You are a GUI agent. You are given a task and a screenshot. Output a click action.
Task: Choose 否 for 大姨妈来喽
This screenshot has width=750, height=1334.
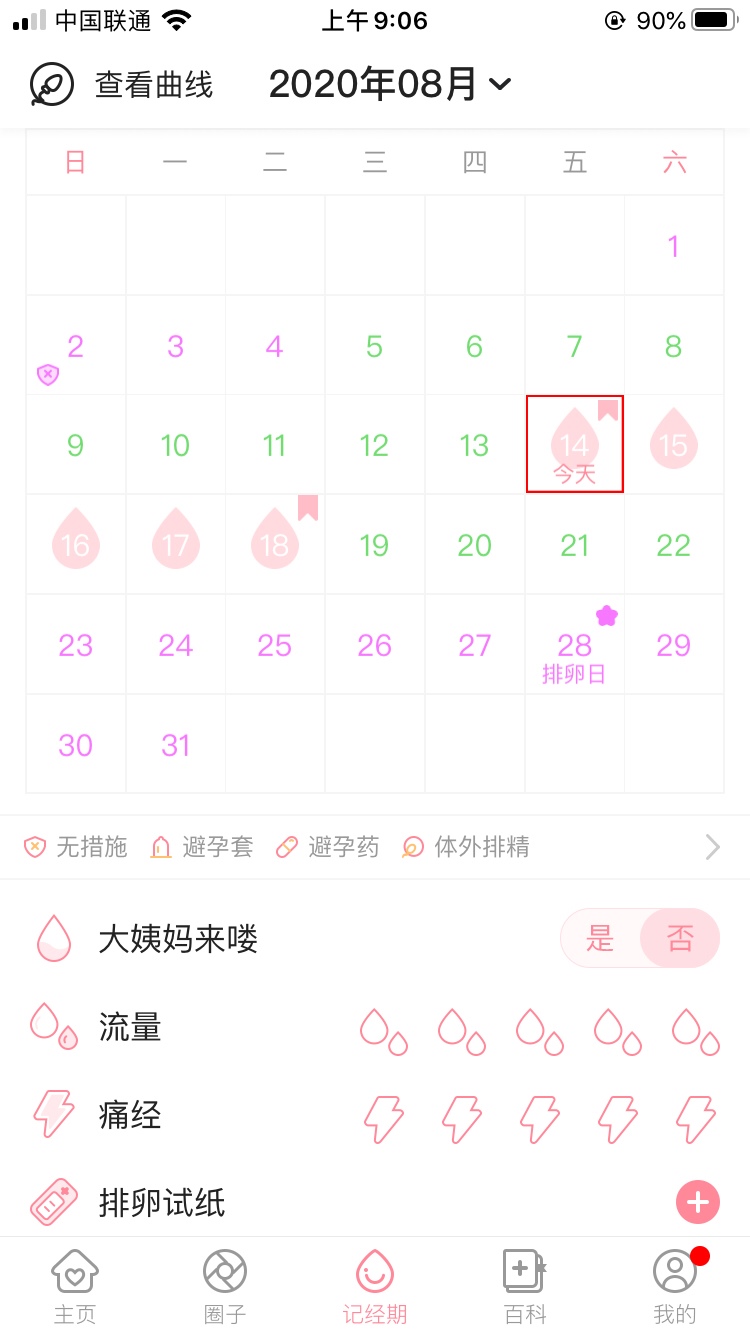tap(680, 938)
